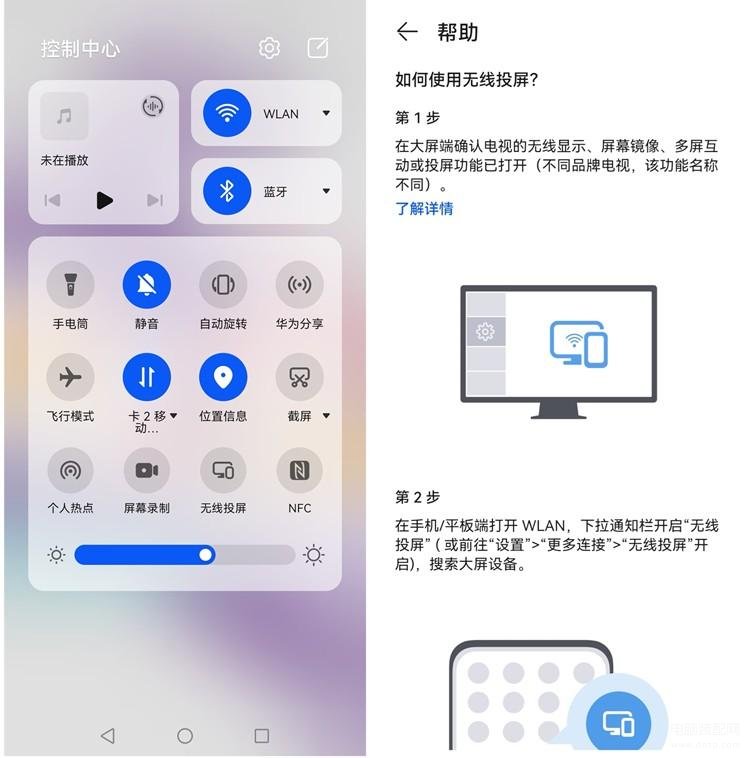Enable auto-rotate

223,286
